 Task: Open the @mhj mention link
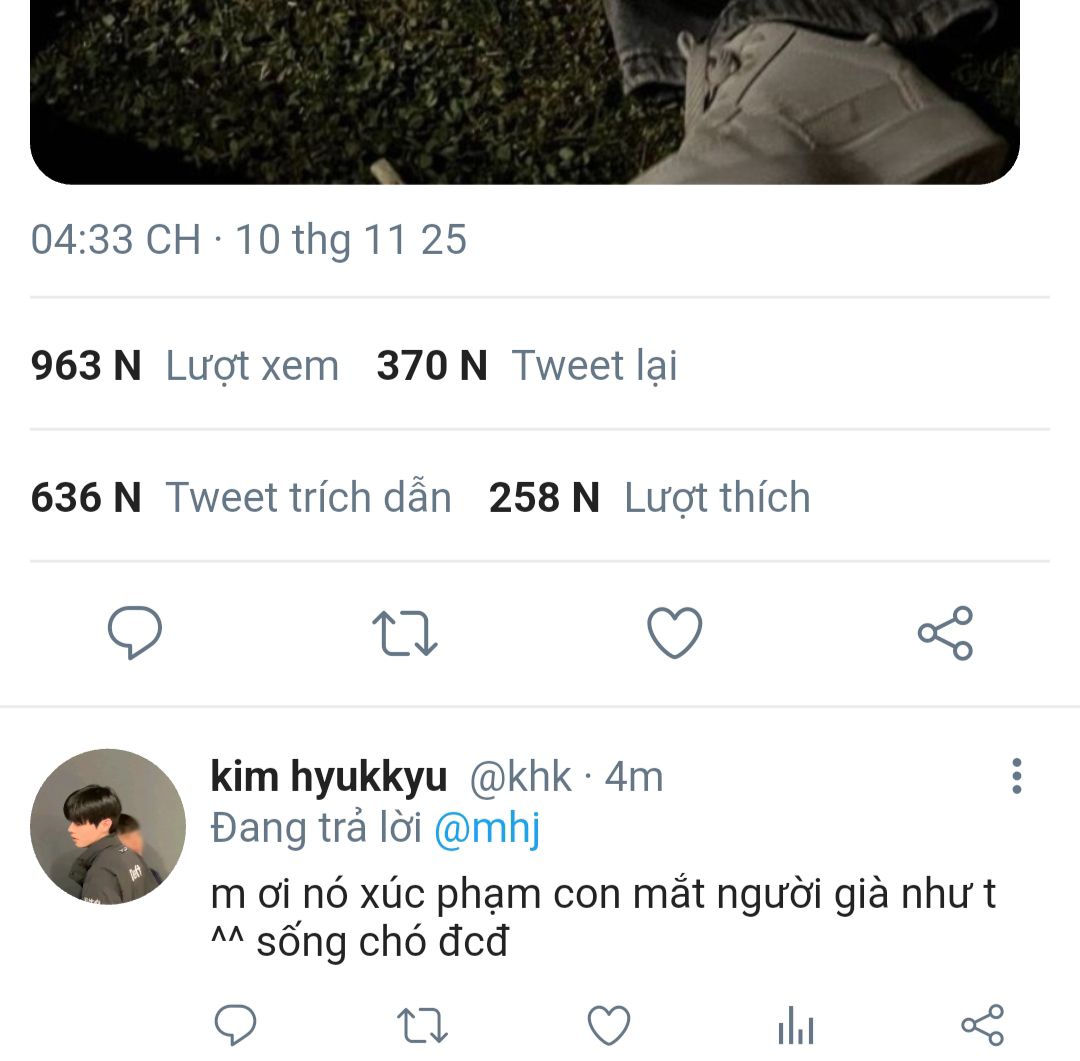coord(487,829)
